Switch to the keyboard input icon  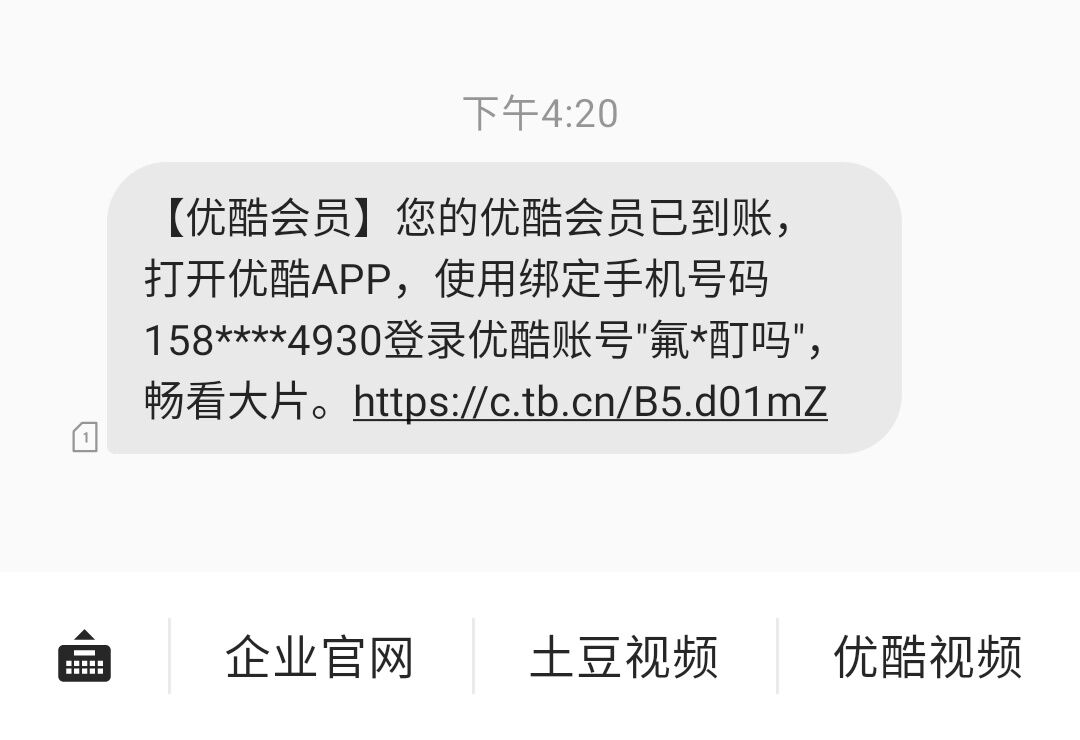[84, 657]
